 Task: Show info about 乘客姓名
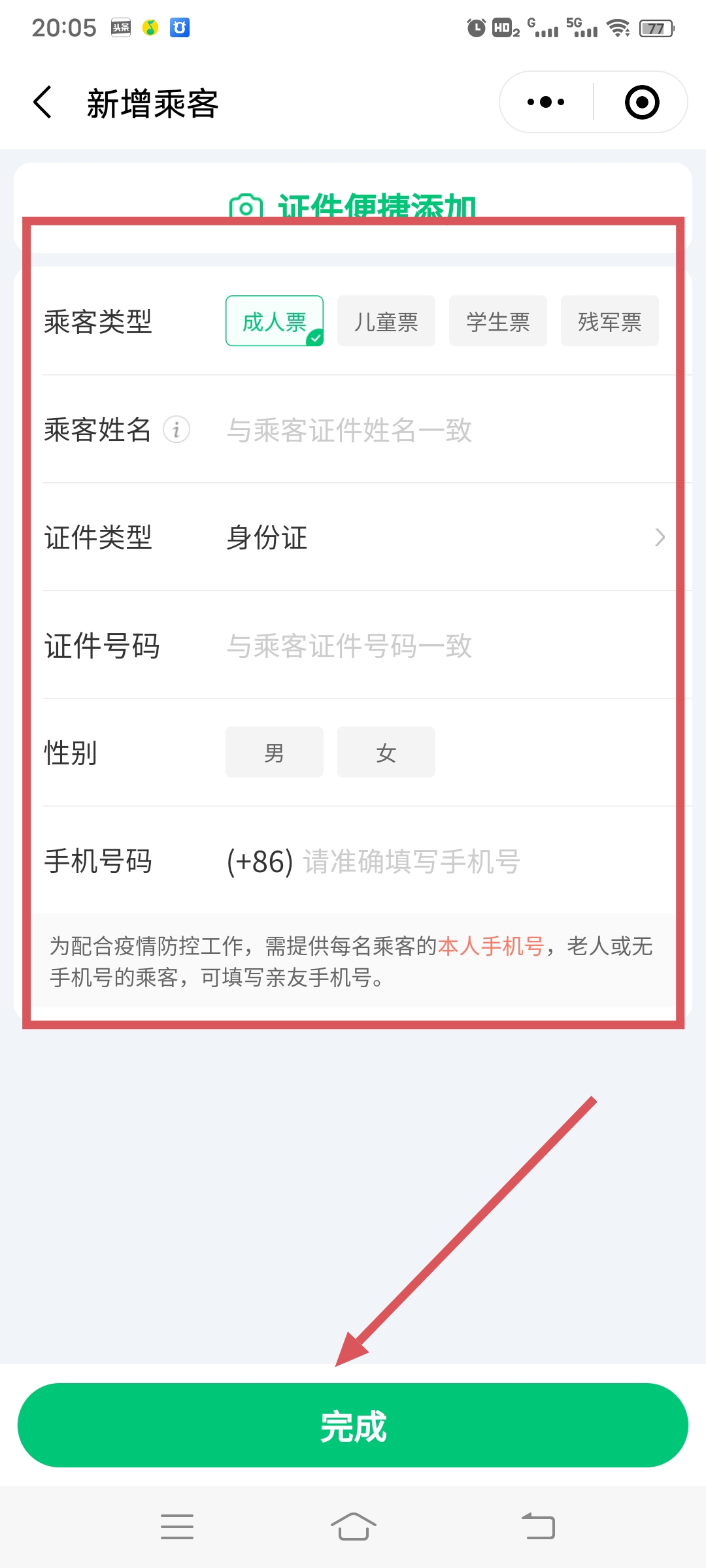coord(176,430)
